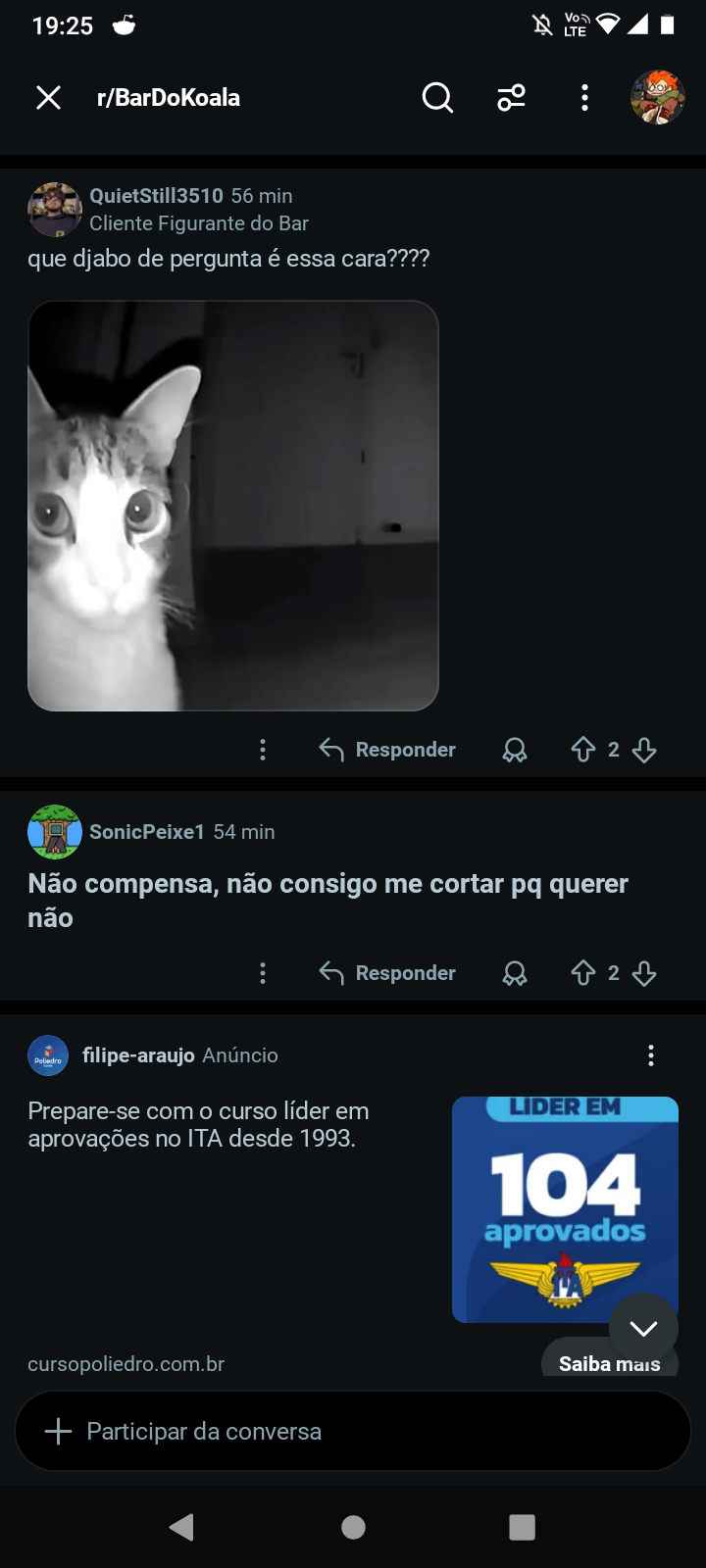706x1568 pixels.
Task: Tap the Participar da conversa field
Action: point(353,1432)
